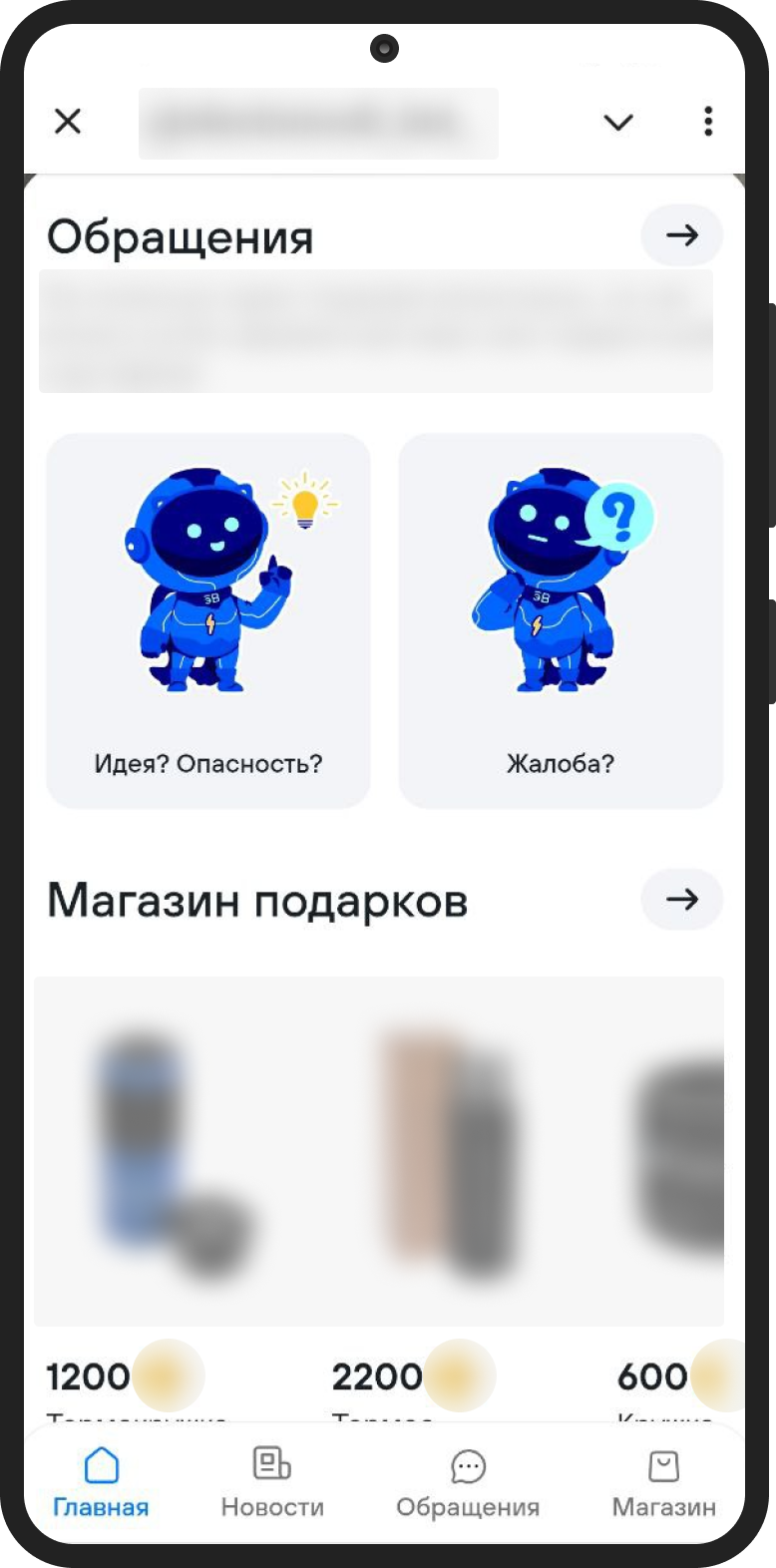
Task: Open the Магазин tab
Action: [663, 1482]
